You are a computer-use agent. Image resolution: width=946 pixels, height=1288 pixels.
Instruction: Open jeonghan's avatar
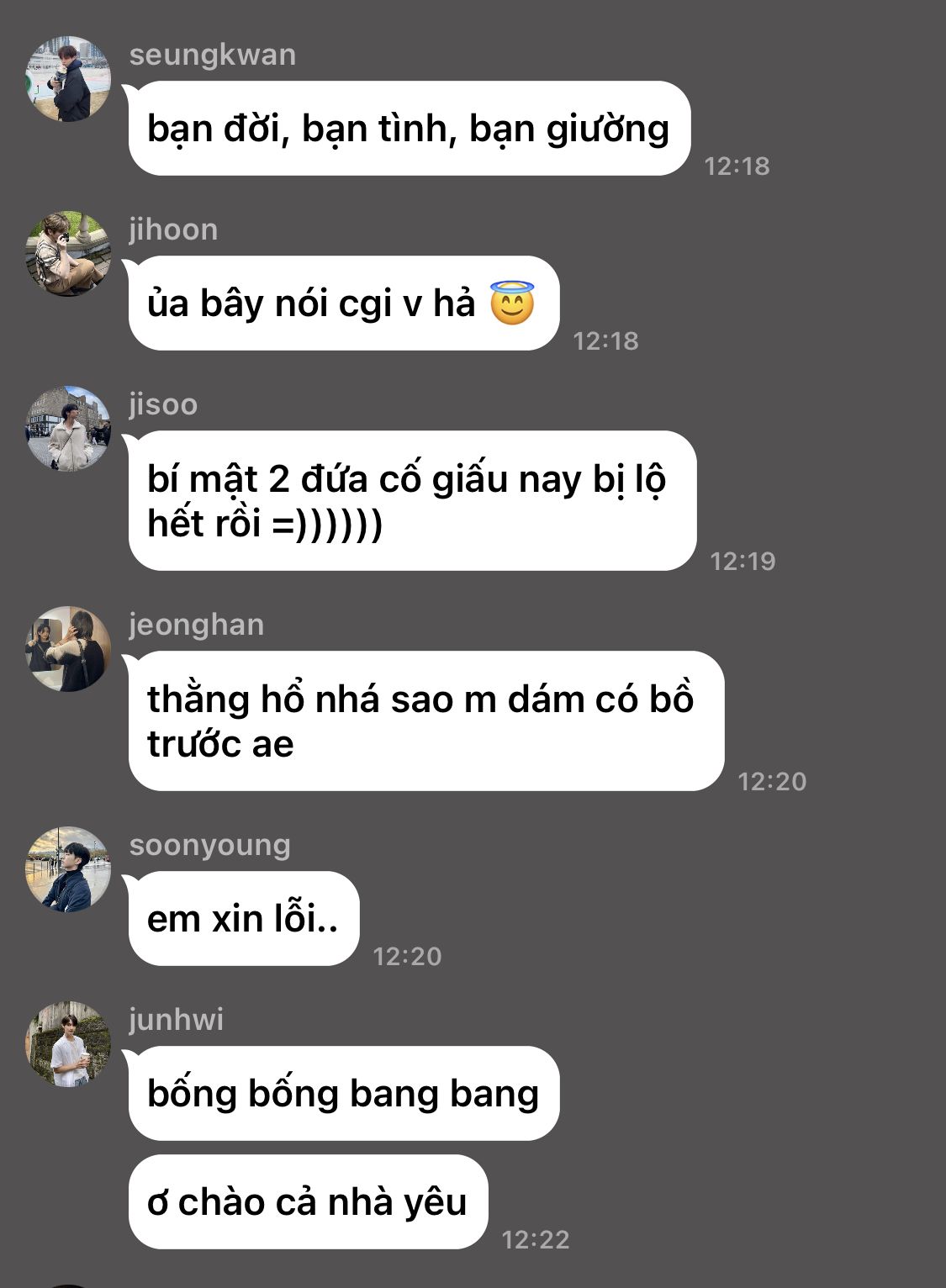[68, 649]
